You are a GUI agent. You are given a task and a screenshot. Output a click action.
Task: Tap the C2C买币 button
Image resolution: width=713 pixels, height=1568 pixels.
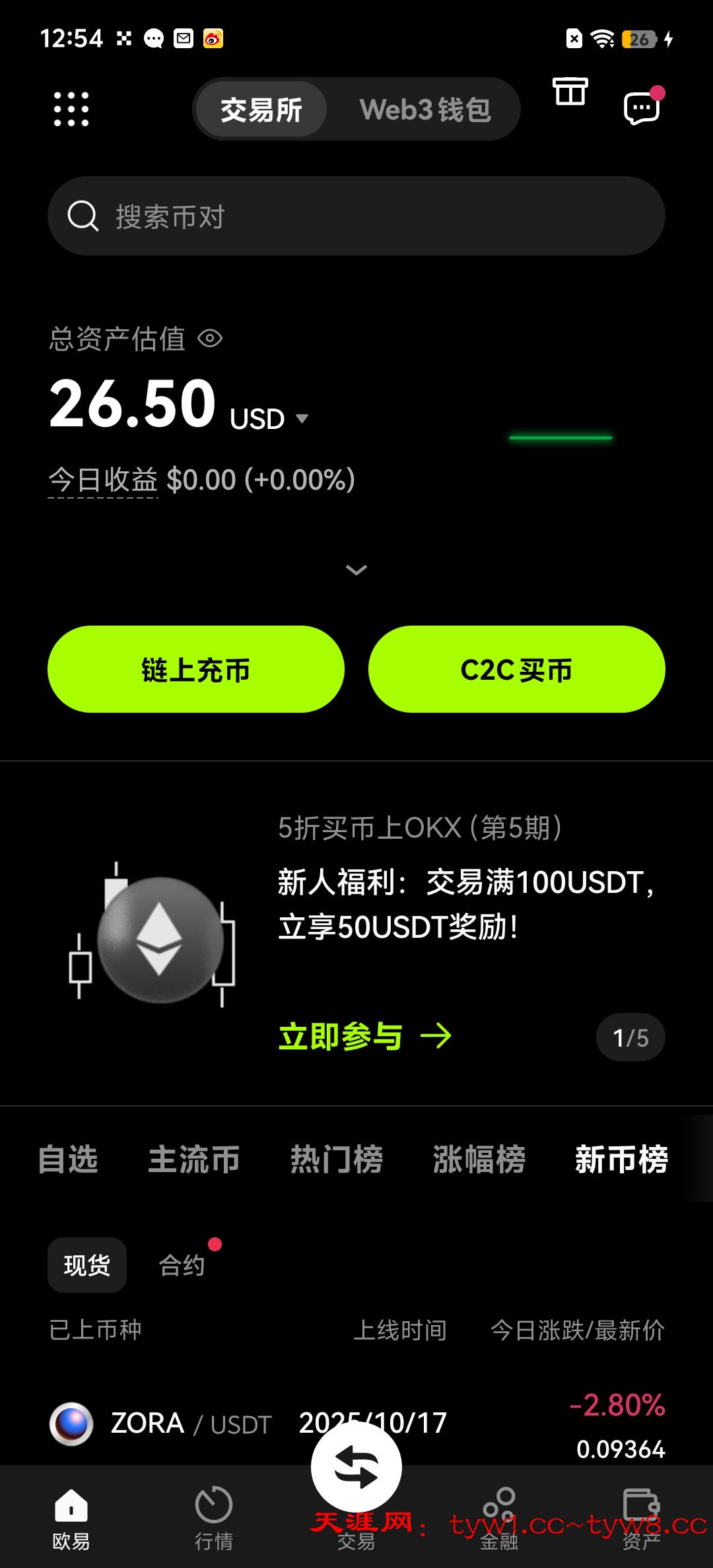tap(516, 669)
